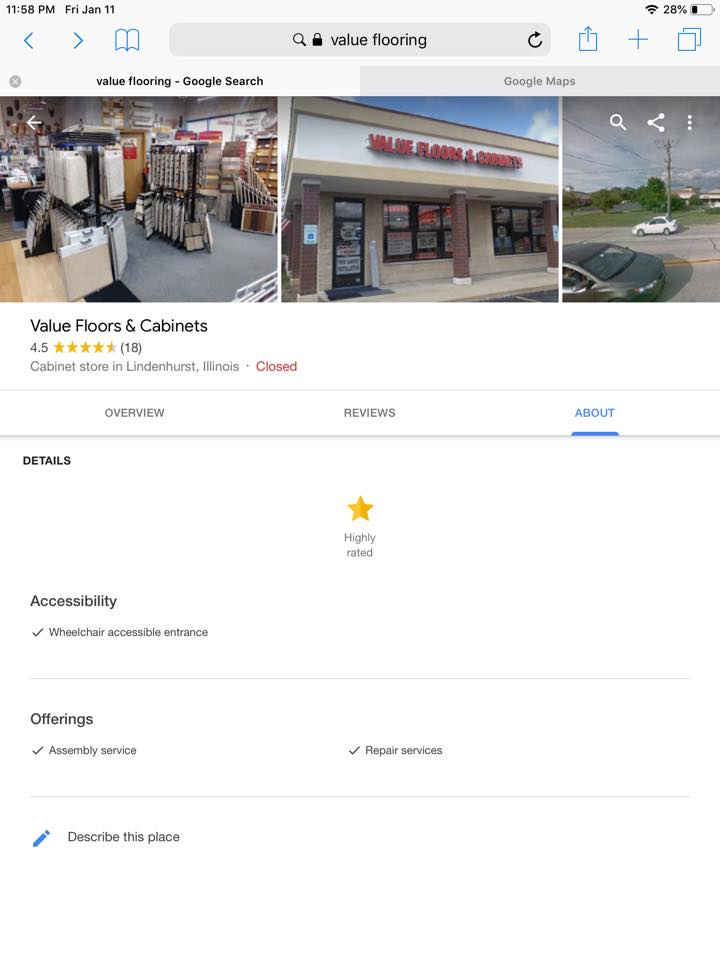Go back in Safari browser
The height and width of the screenshot is (960, 720).
pyautogui.click(x=29, y=40)
